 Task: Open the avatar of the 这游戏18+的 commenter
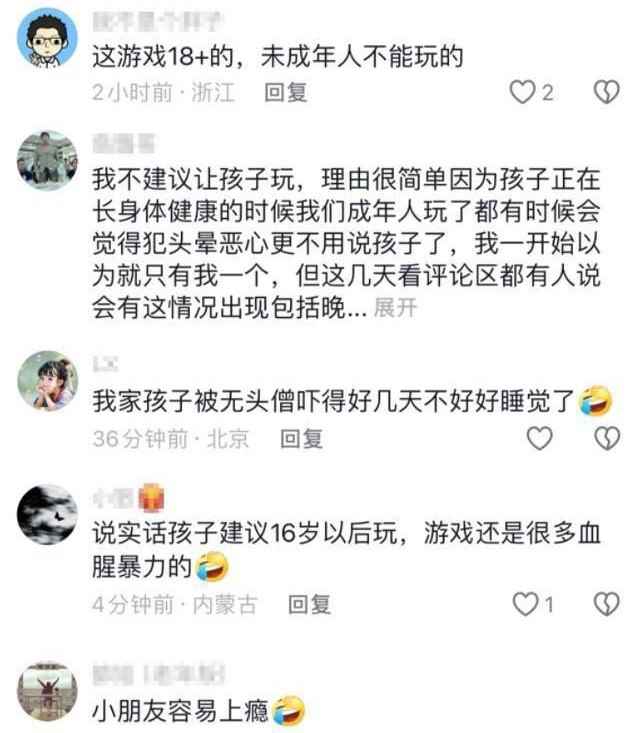pyautogui.click(x=47, y=37)
